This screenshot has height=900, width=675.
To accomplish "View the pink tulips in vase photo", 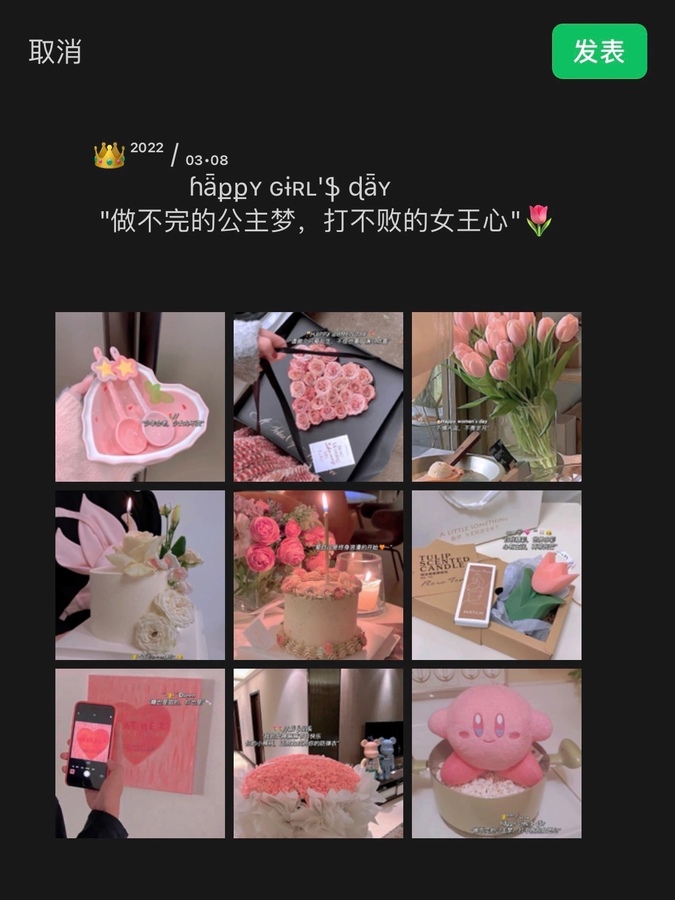I will click(496, 397).
